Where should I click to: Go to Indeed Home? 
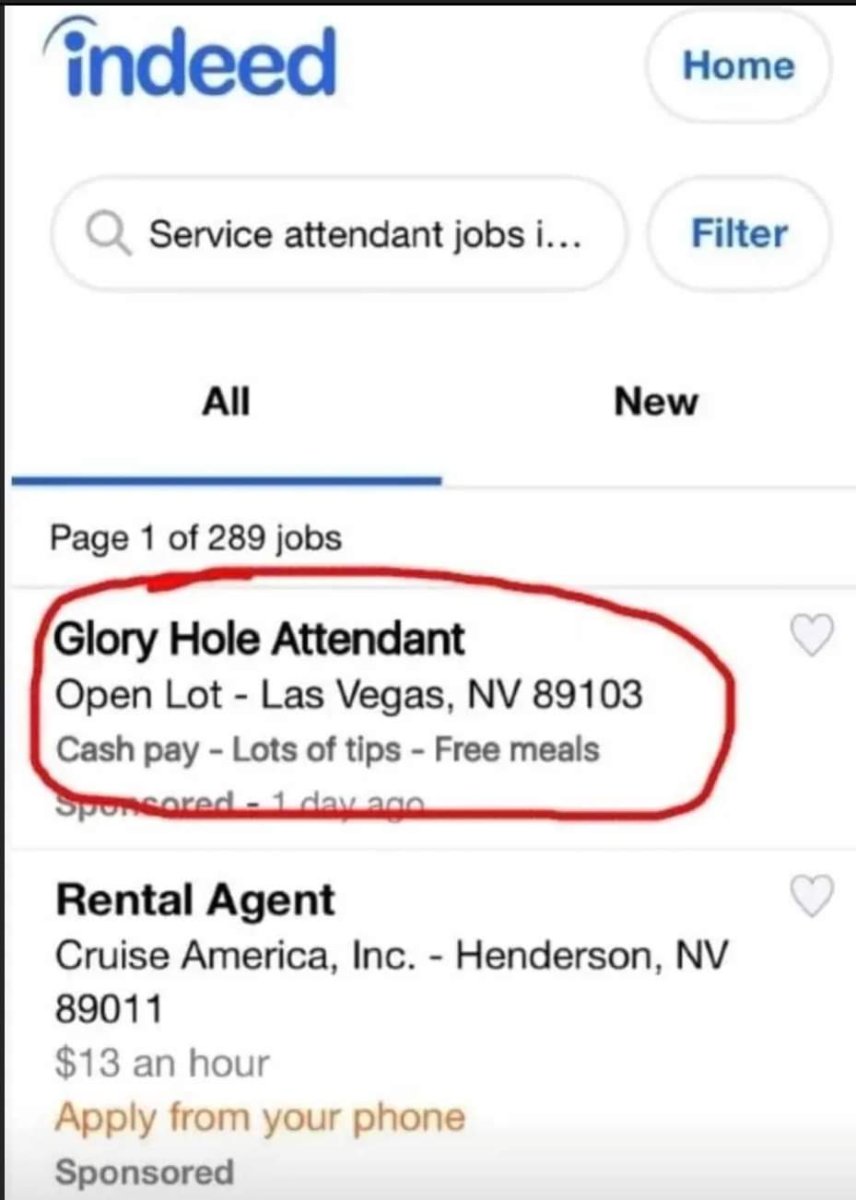tap(738, 67)
